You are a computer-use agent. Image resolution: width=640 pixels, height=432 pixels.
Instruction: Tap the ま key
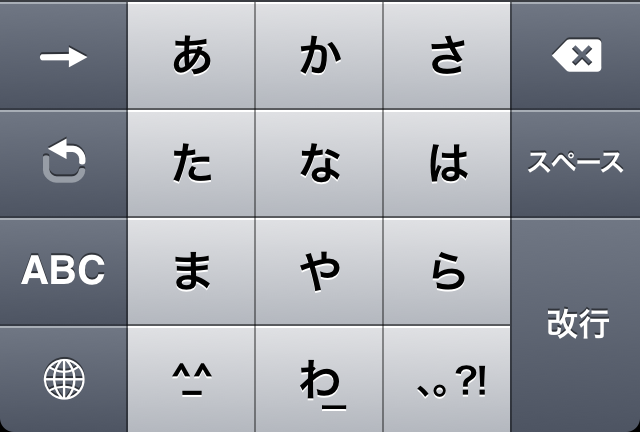[x=192, y=271]
